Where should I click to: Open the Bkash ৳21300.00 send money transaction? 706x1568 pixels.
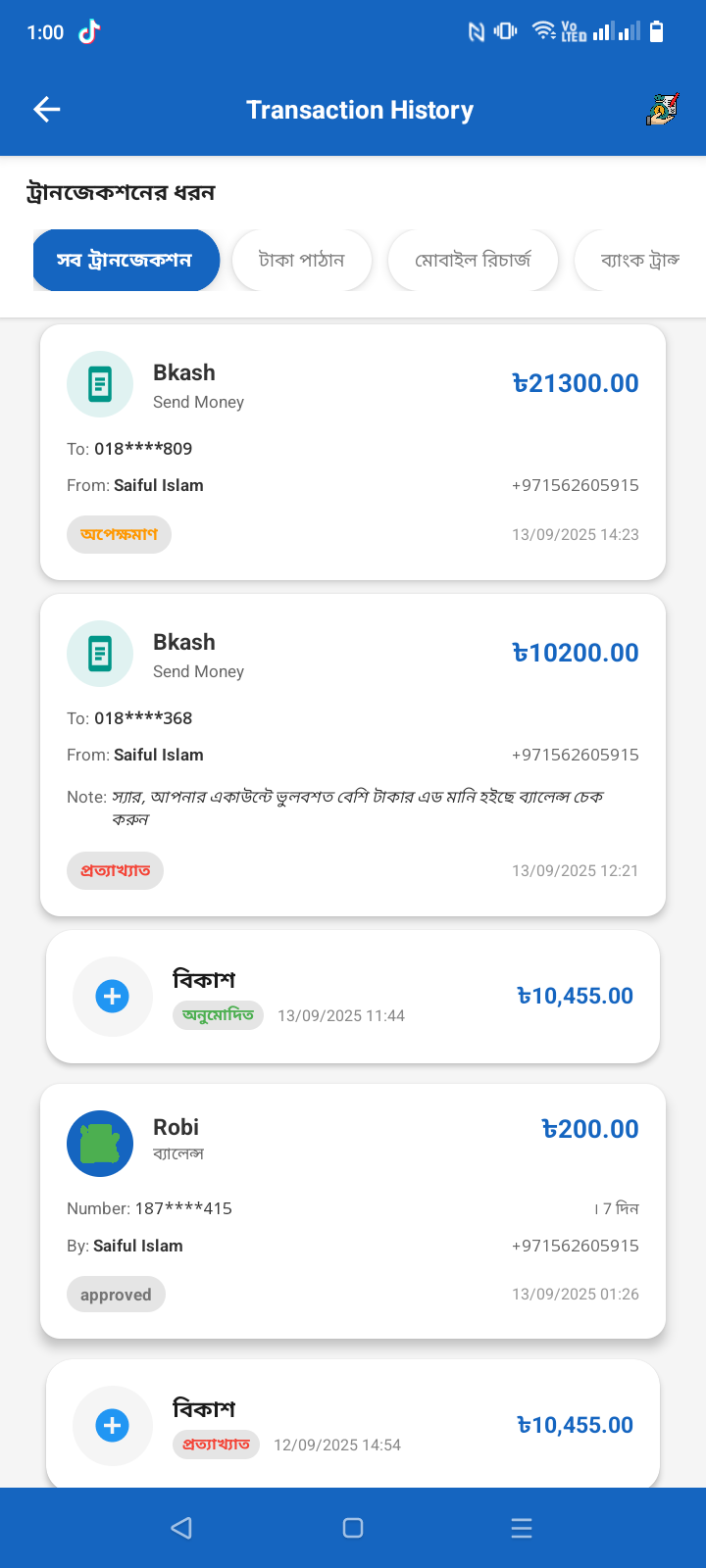(x=353, y=452)
